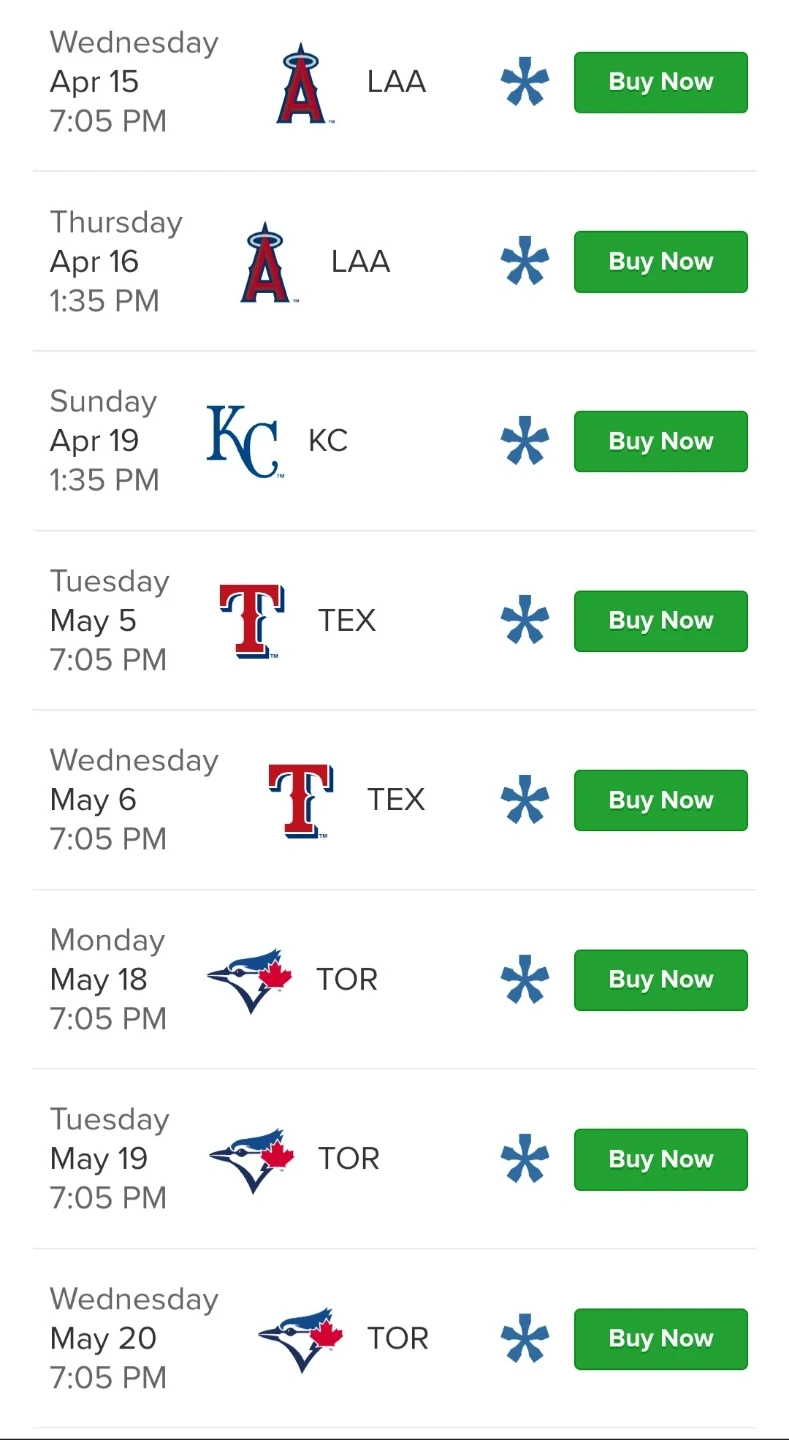Tap Buy Now for Wednesday May 20

660,1339
